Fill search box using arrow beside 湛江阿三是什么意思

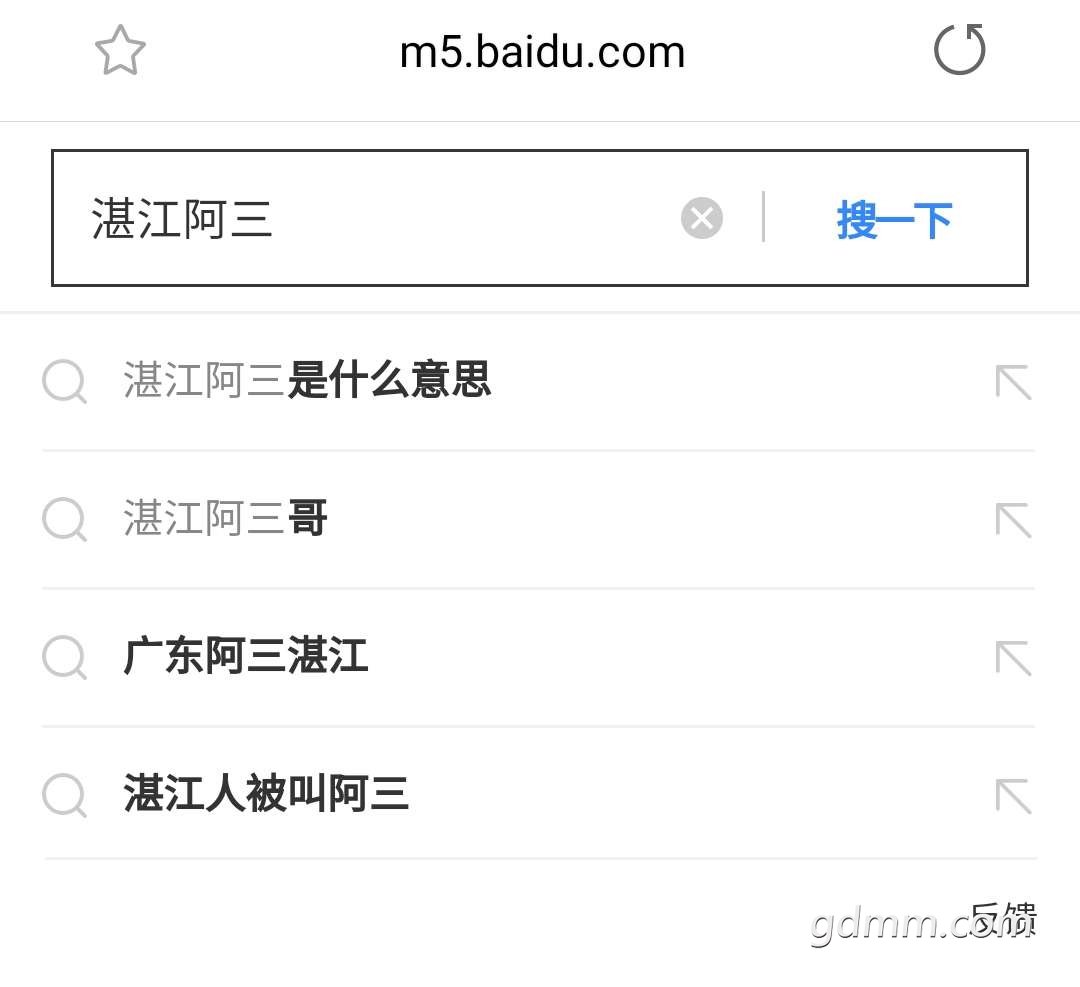pos(1013,382)
